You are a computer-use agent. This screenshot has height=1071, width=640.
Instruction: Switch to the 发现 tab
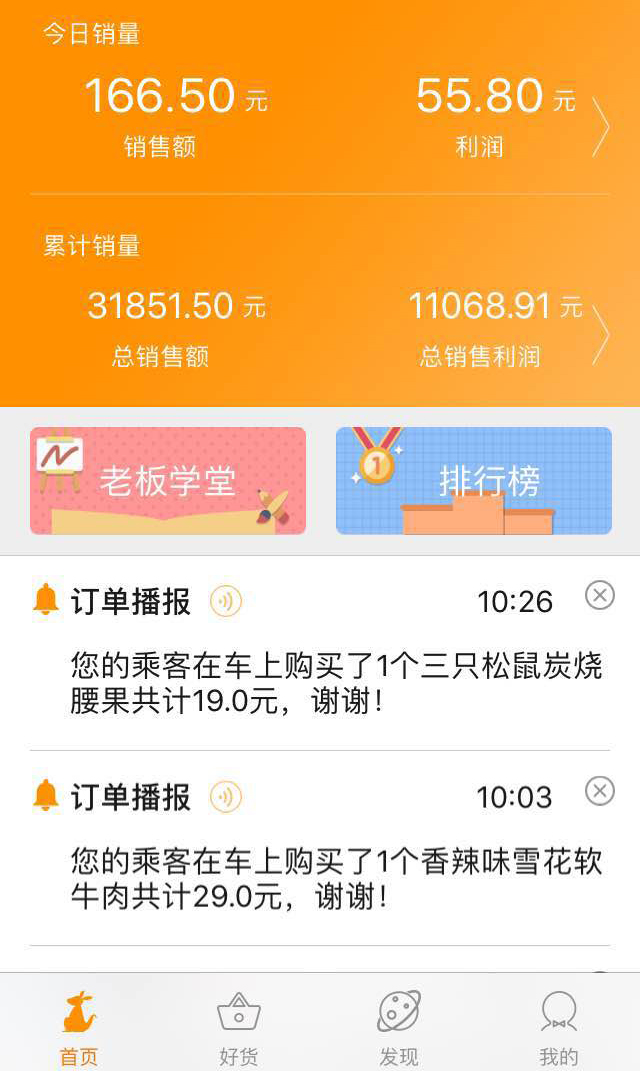(x=399, y=1025)
